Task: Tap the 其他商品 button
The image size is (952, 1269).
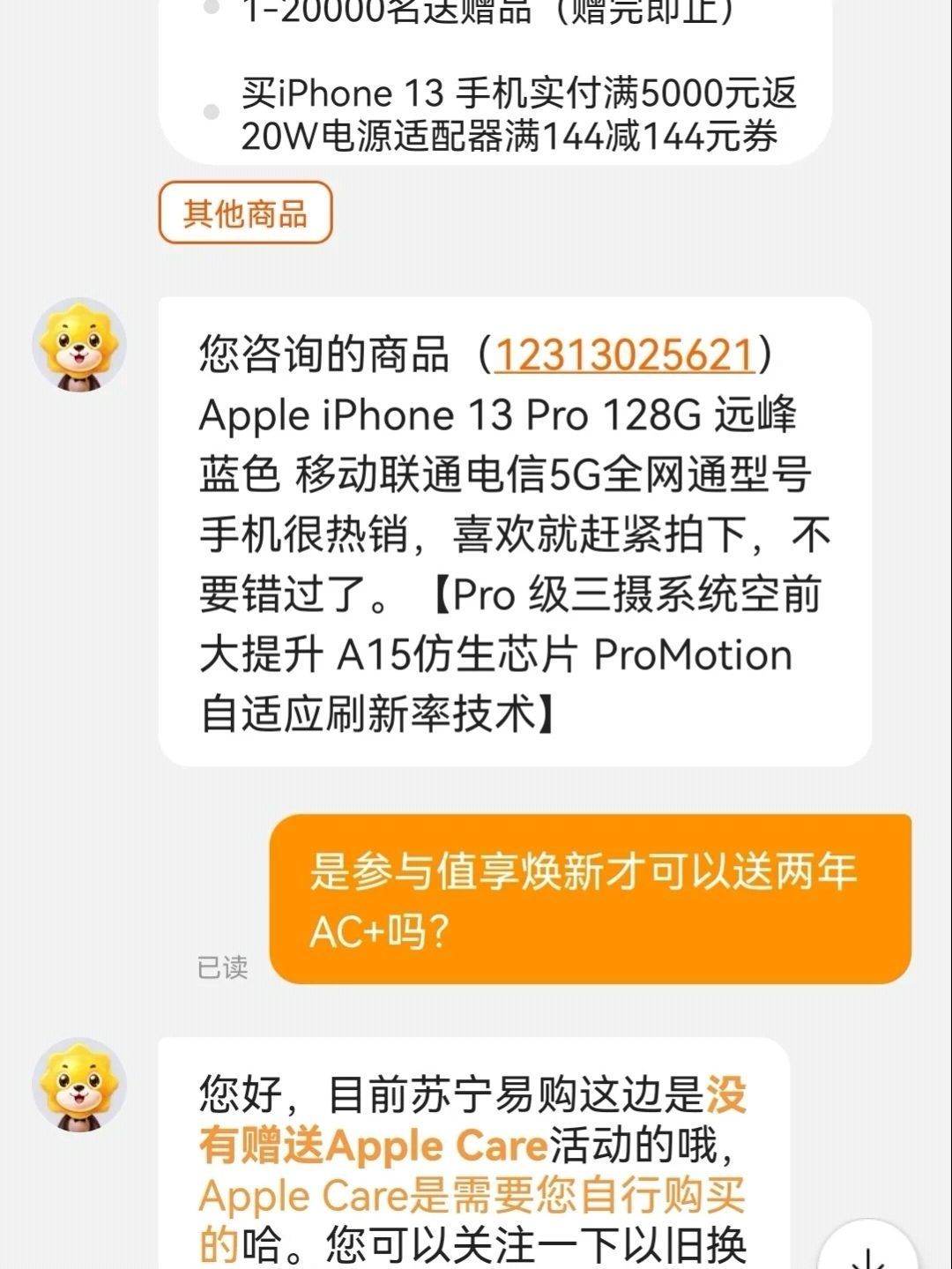Action: pyautogui.click(x=245, y=213)
